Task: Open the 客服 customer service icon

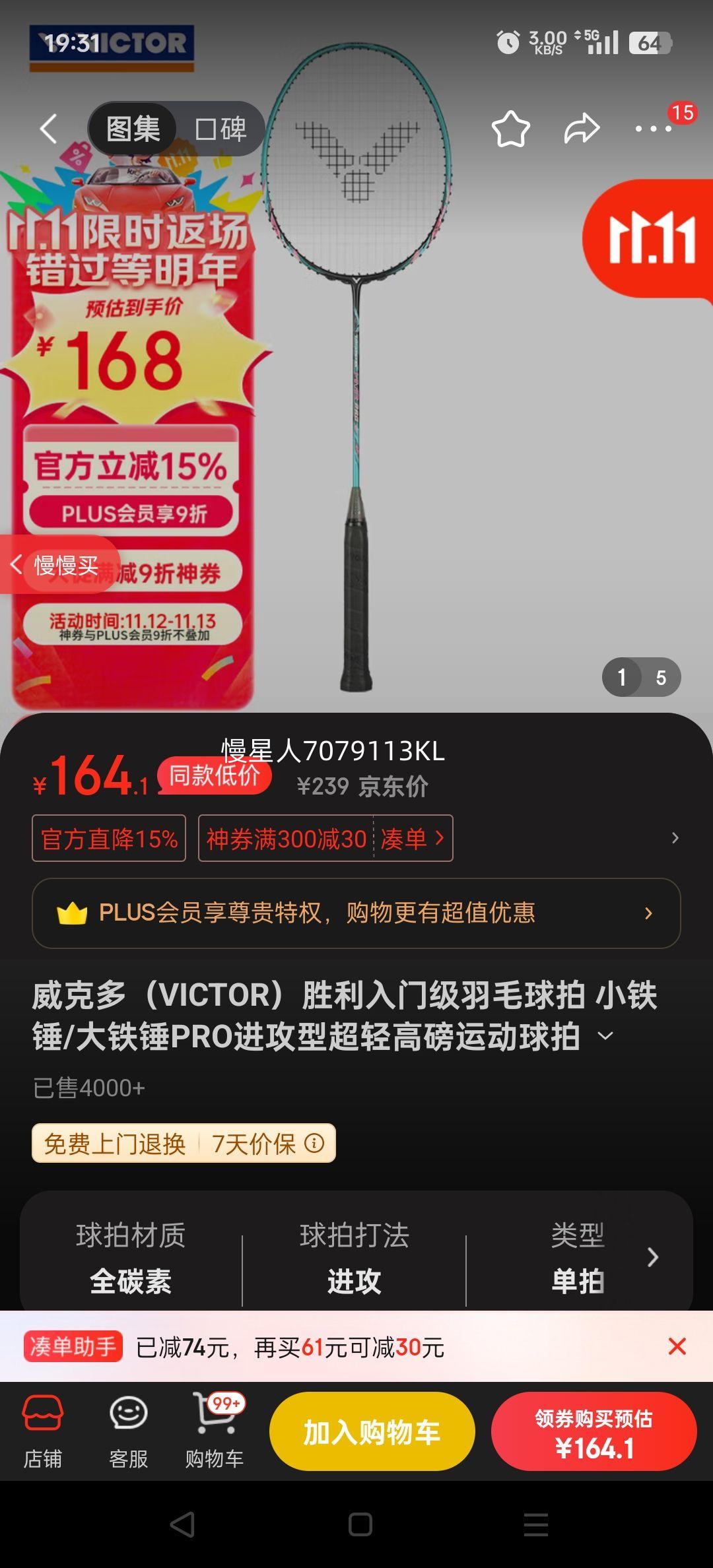Action: 129,1431
